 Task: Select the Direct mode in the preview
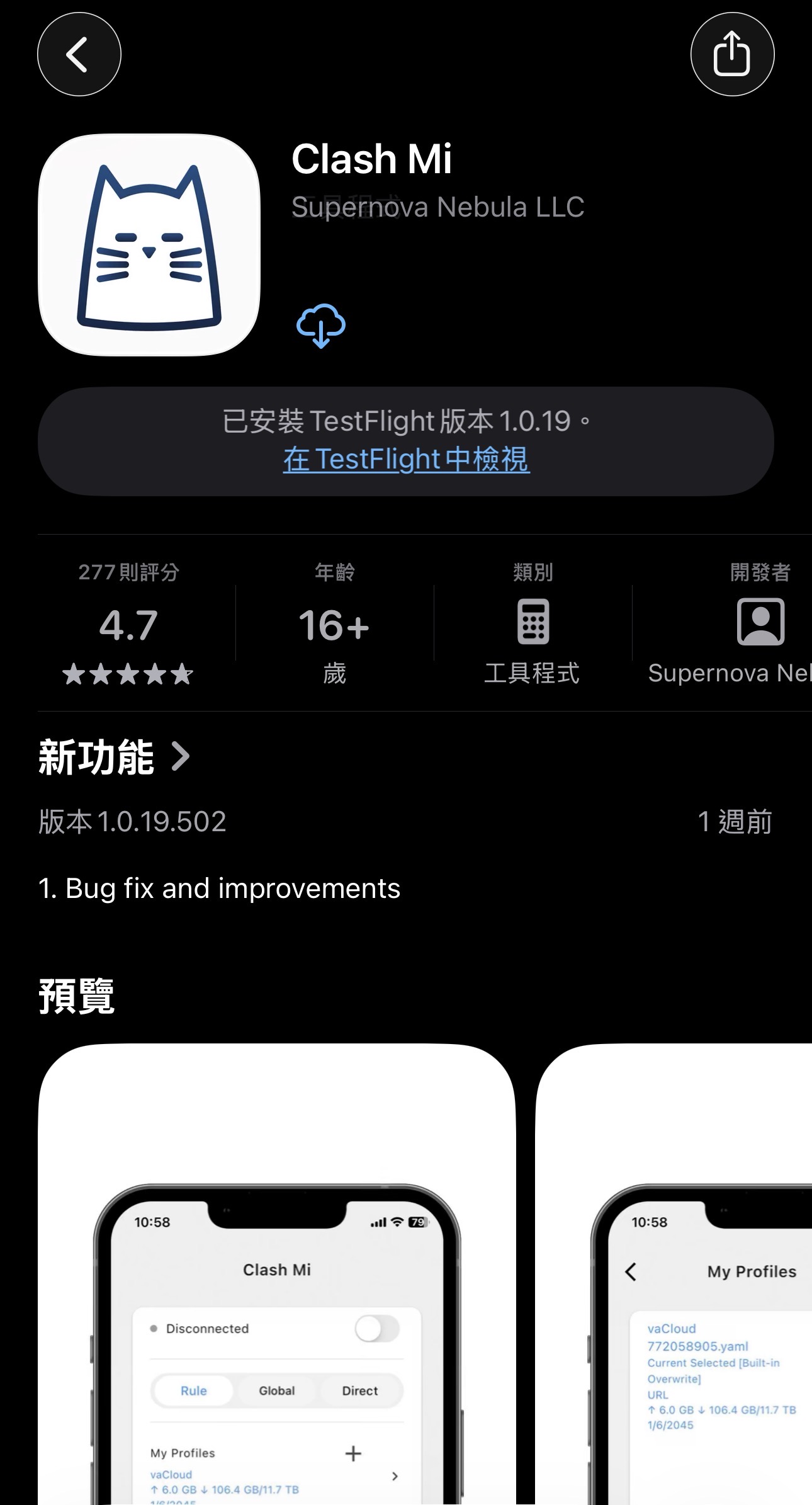click(x=359, y=1391)
